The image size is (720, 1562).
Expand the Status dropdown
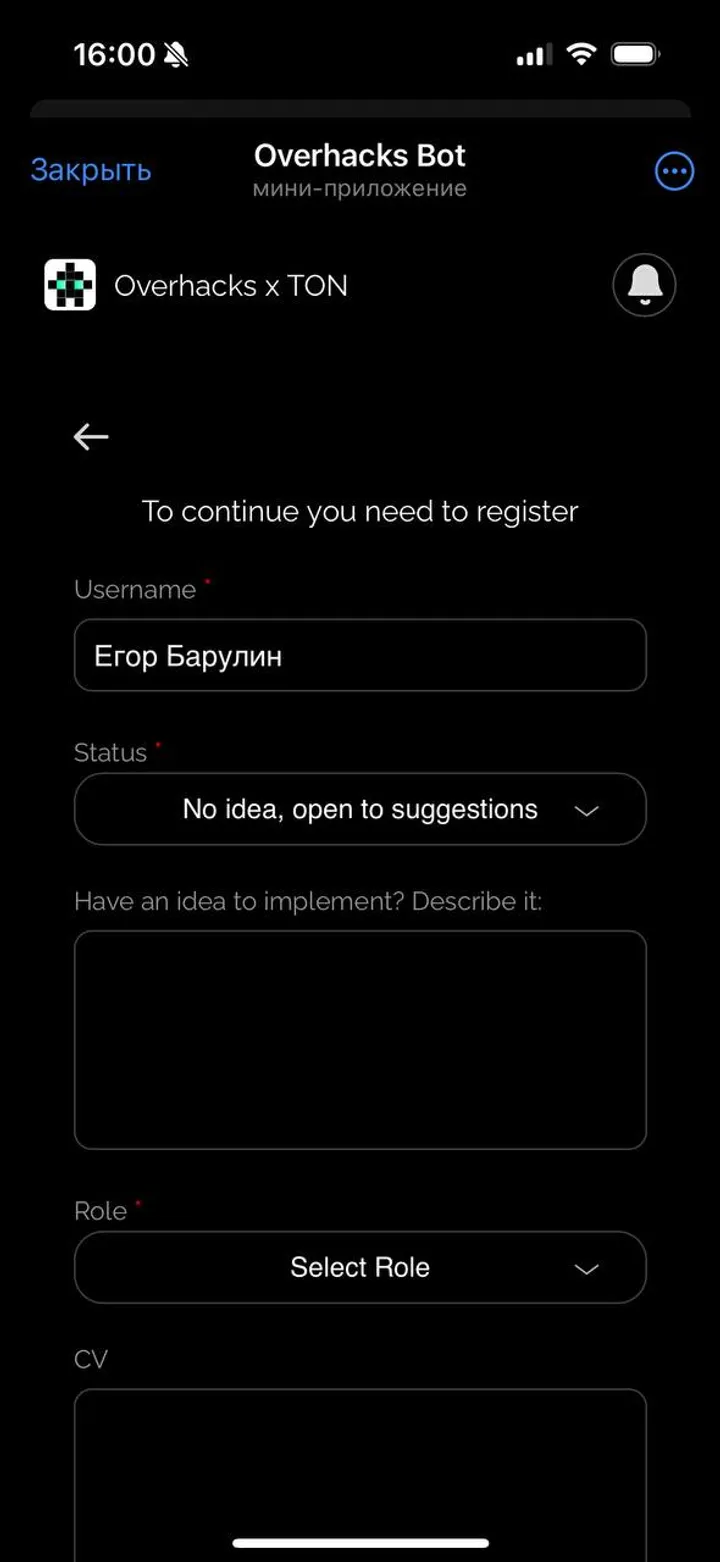coord(360,809)
